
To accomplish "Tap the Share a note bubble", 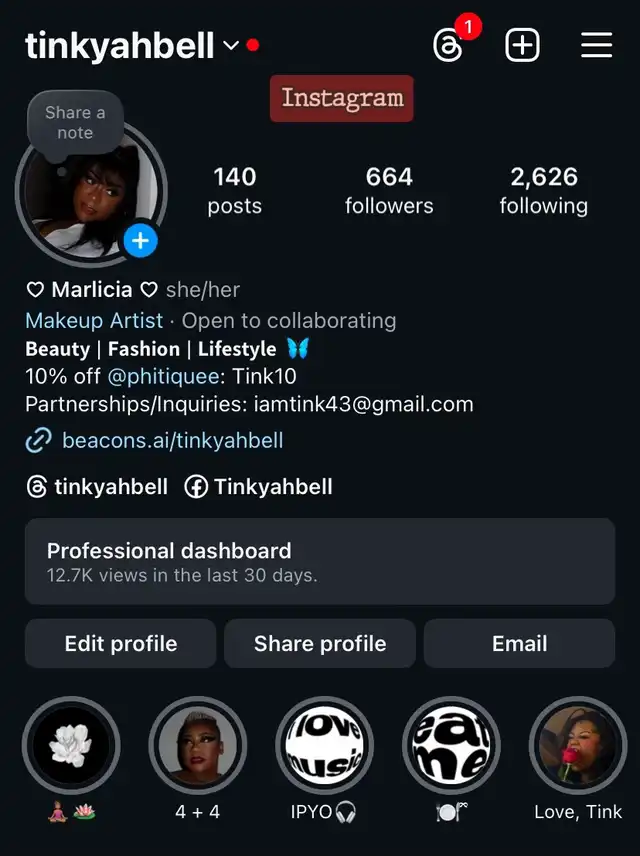I will pos(75,122).
